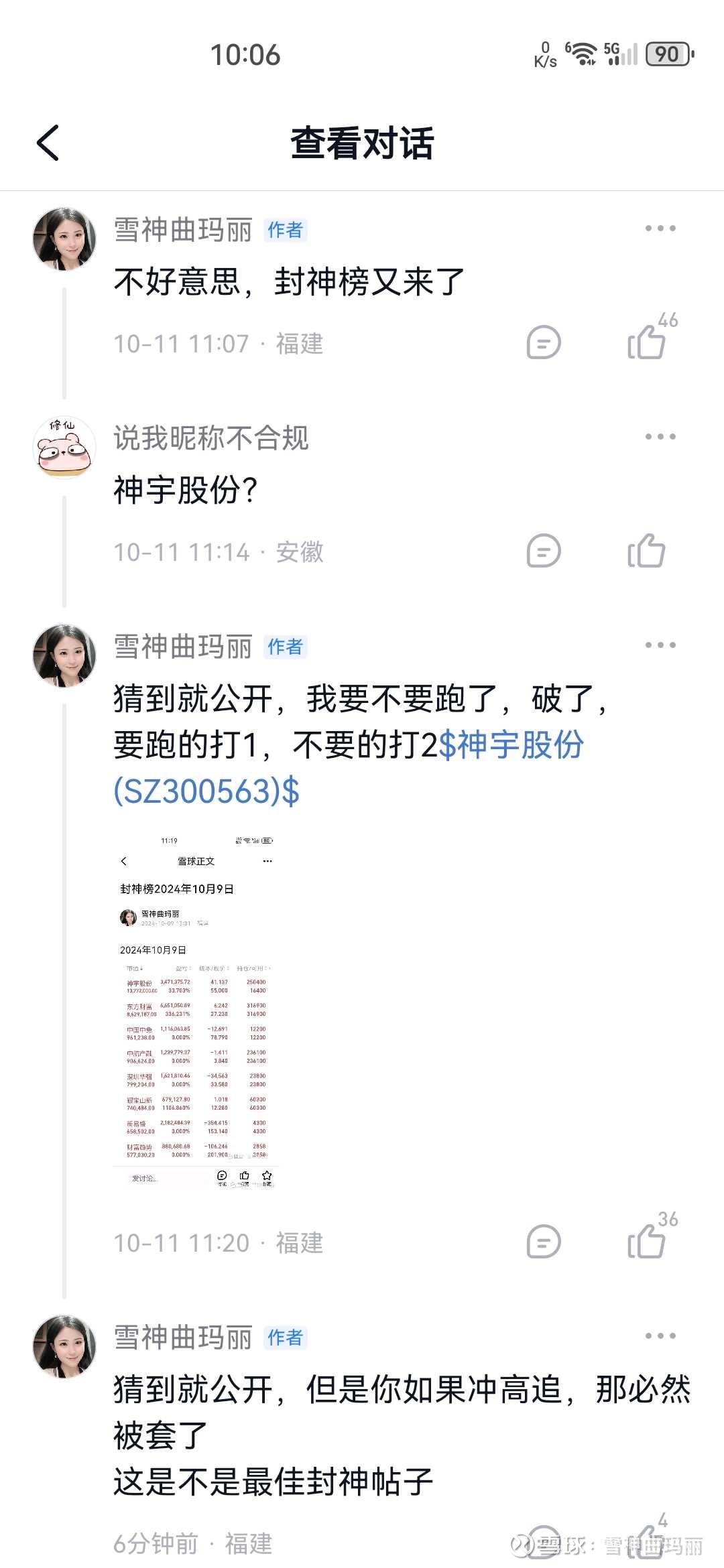Reply to the 神宇股份? comment
724x1568 pixels.
coord(544,551)
